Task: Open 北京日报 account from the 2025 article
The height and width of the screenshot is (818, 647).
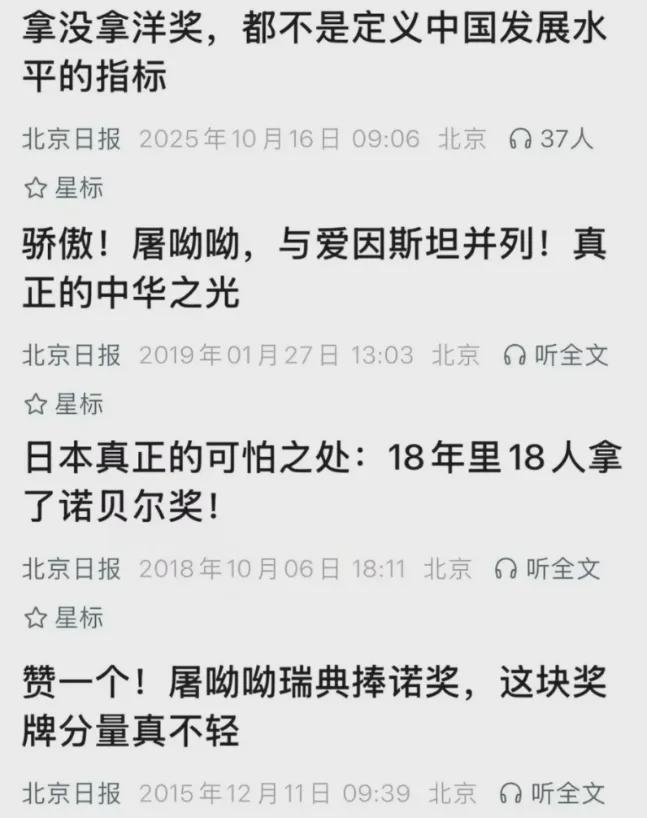Action: 71,140
